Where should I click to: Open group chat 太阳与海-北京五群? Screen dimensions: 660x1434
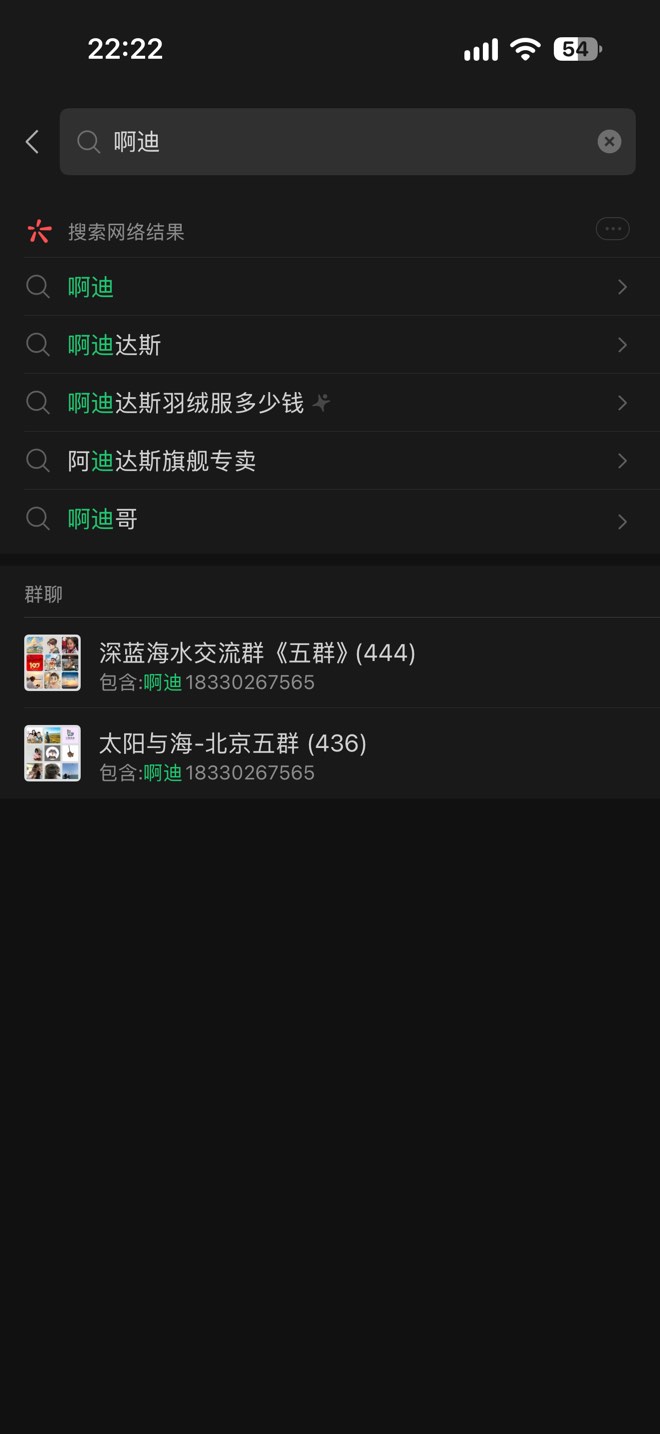(330, 753)
